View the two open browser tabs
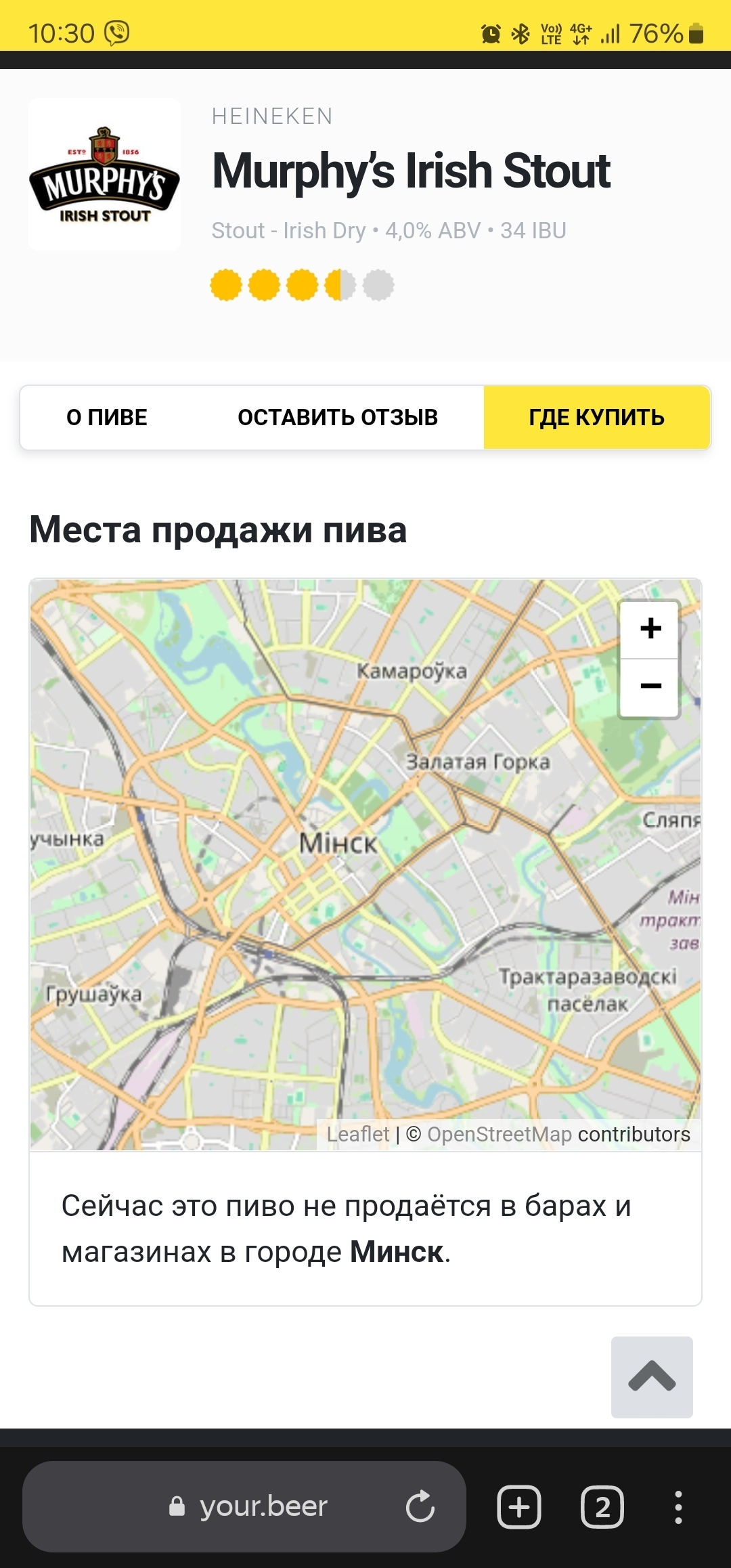731x1568 pixels. click(602, 1507)
